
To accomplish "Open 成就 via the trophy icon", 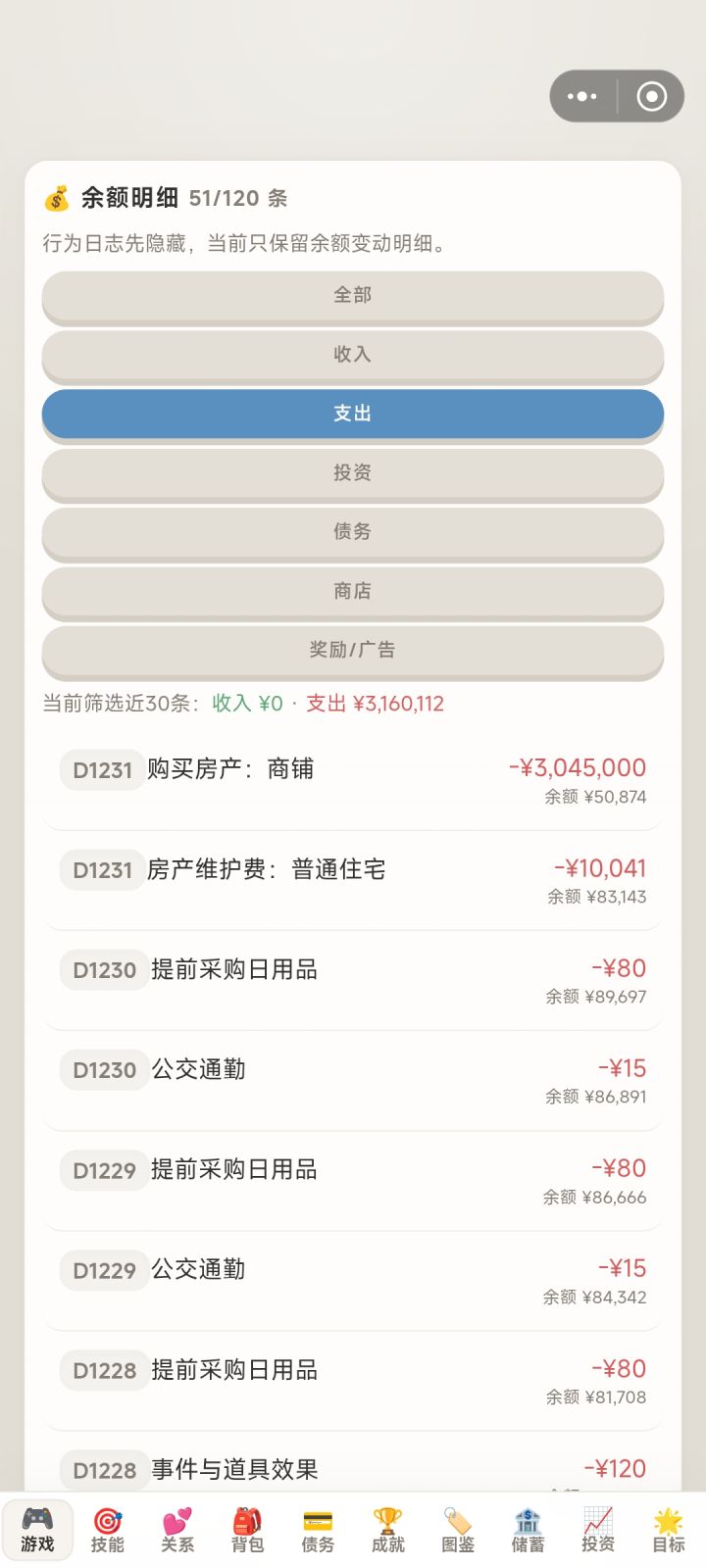I will (388, 1527).
